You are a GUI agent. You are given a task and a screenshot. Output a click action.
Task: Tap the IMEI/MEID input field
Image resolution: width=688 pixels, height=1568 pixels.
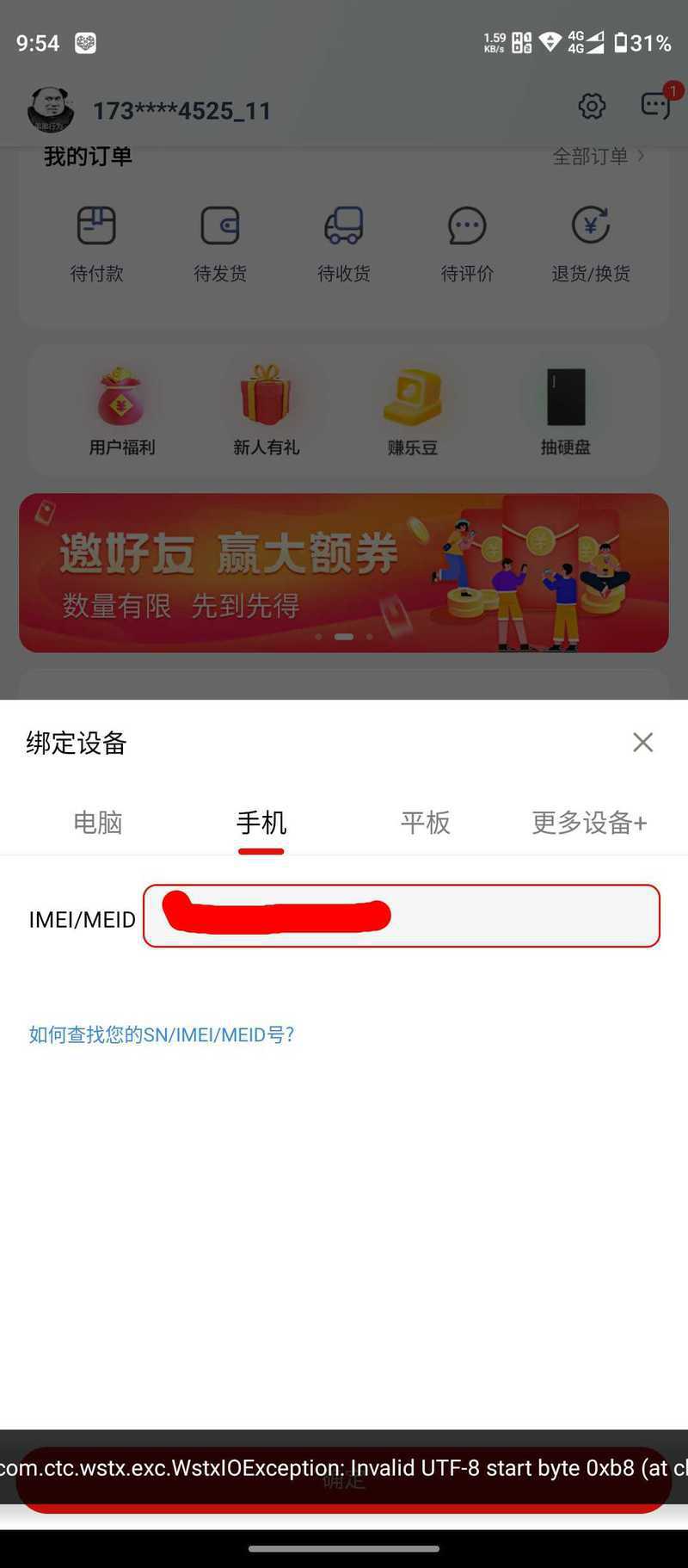[402, 916]
